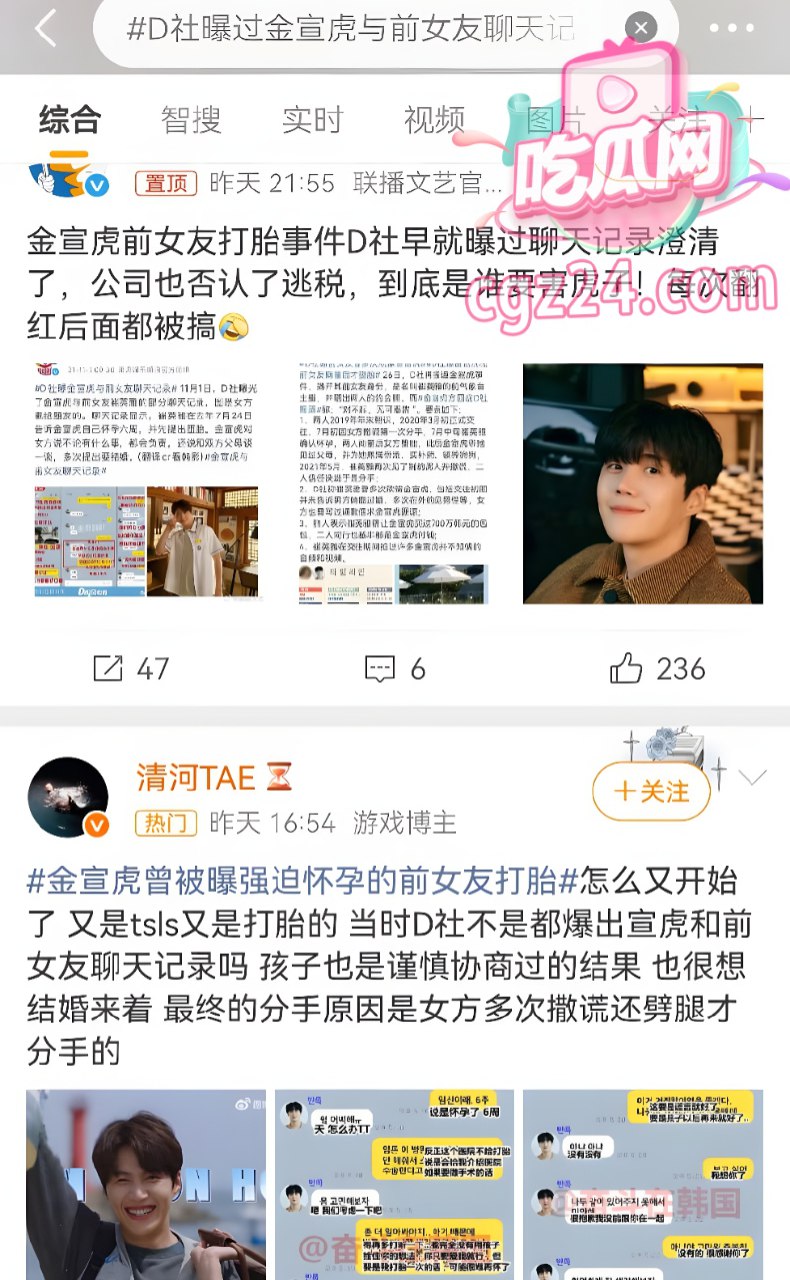This screenshot has height=1280, width=790.
Task: Open the 6 comments on the pinned post
Action: point(395,668)
